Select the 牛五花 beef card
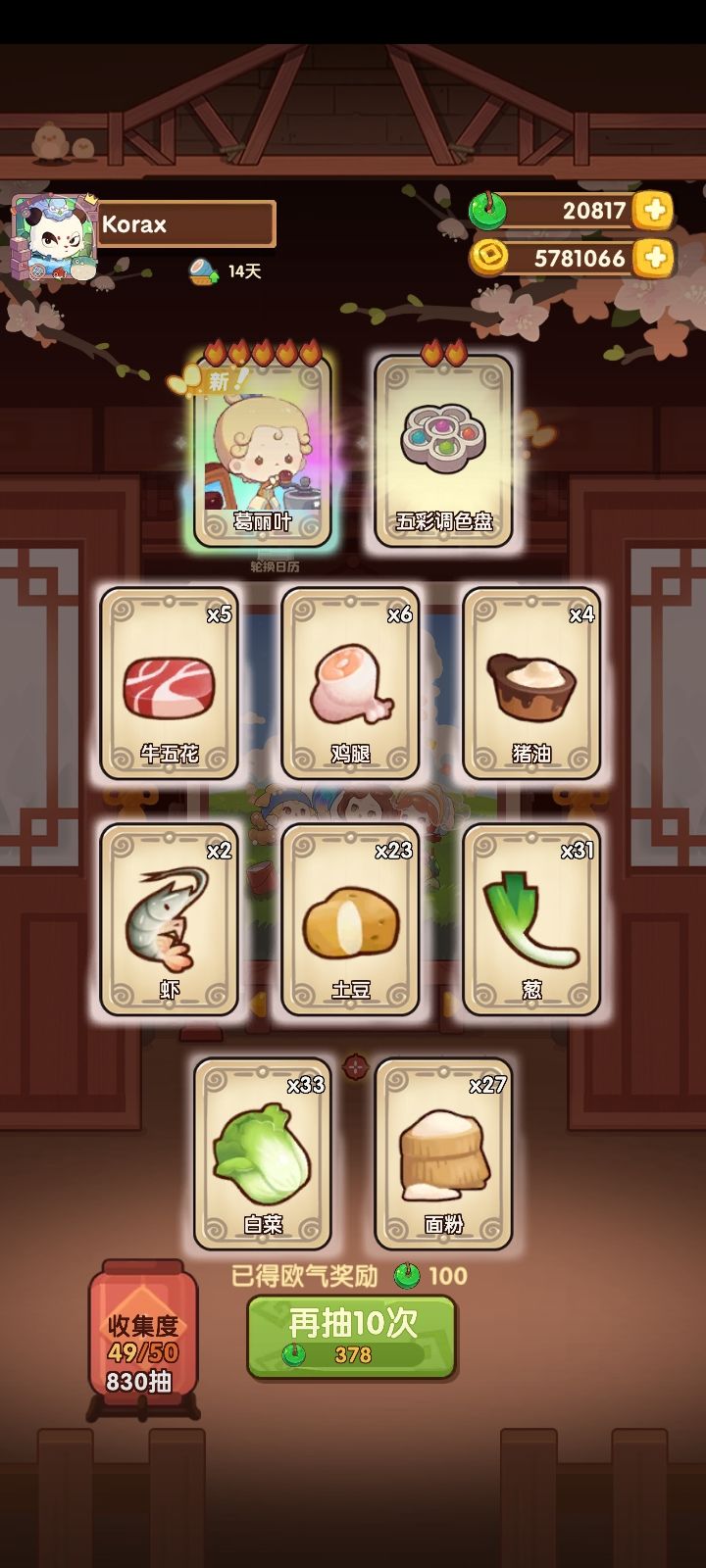Image resolution: width=706 pixels, height=1568 pixels. (168, 686)
